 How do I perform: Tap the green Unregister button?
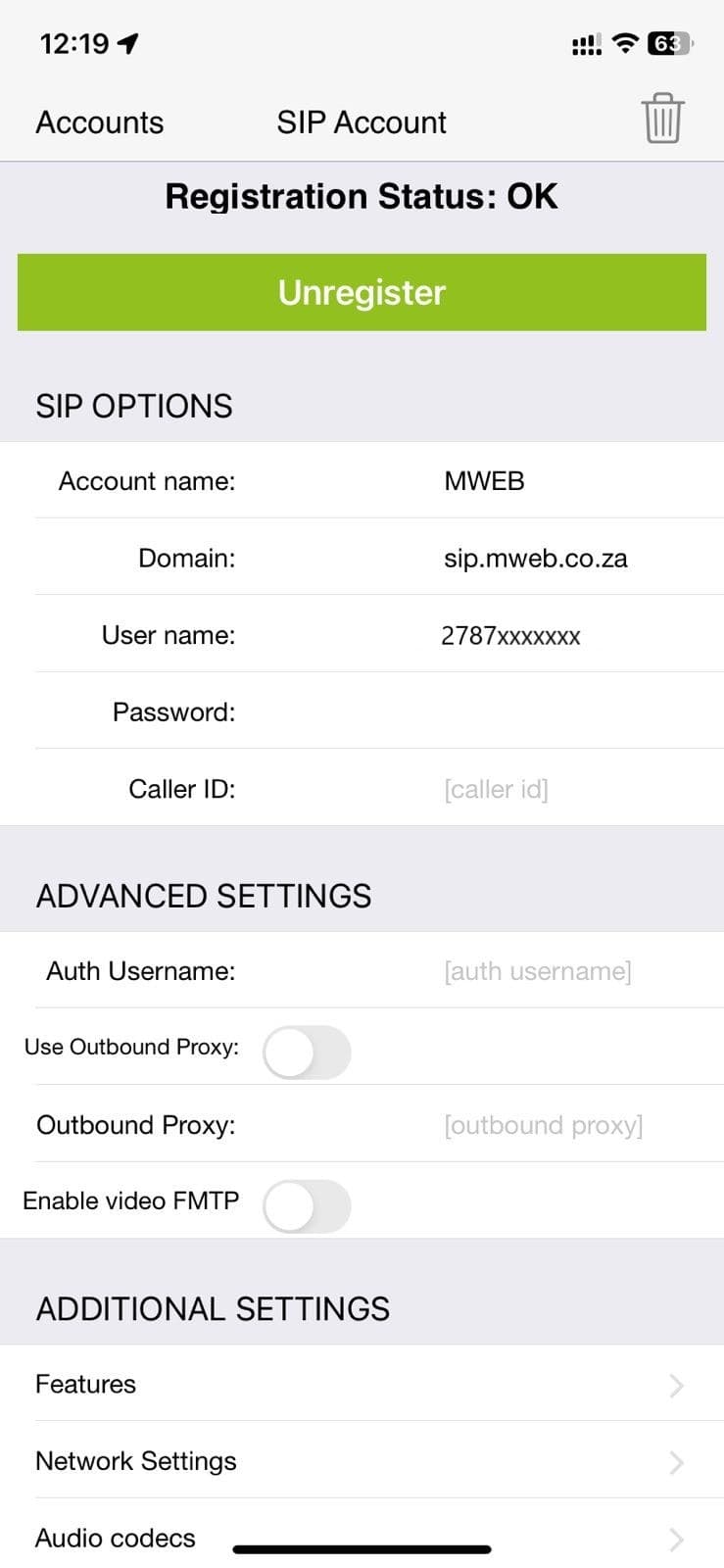(x=362, y=292)
